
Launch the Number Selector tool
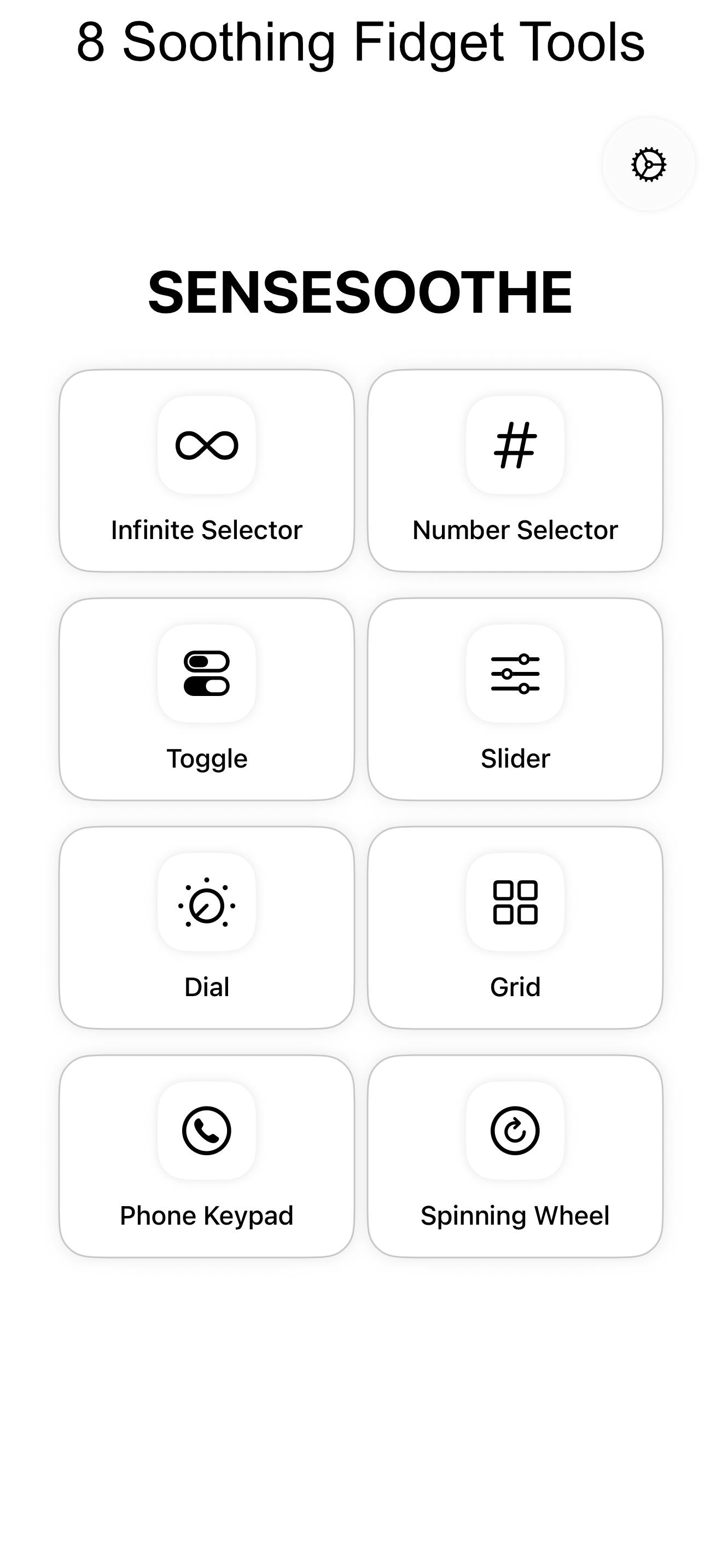(515, 471)
